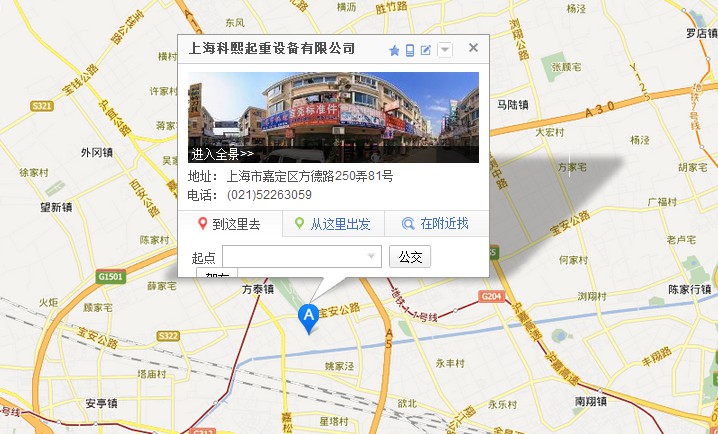Switch to the 从这里出发 tab
Image resolution: width=718 pixels, height=434 pixels.
pos(333,224)
